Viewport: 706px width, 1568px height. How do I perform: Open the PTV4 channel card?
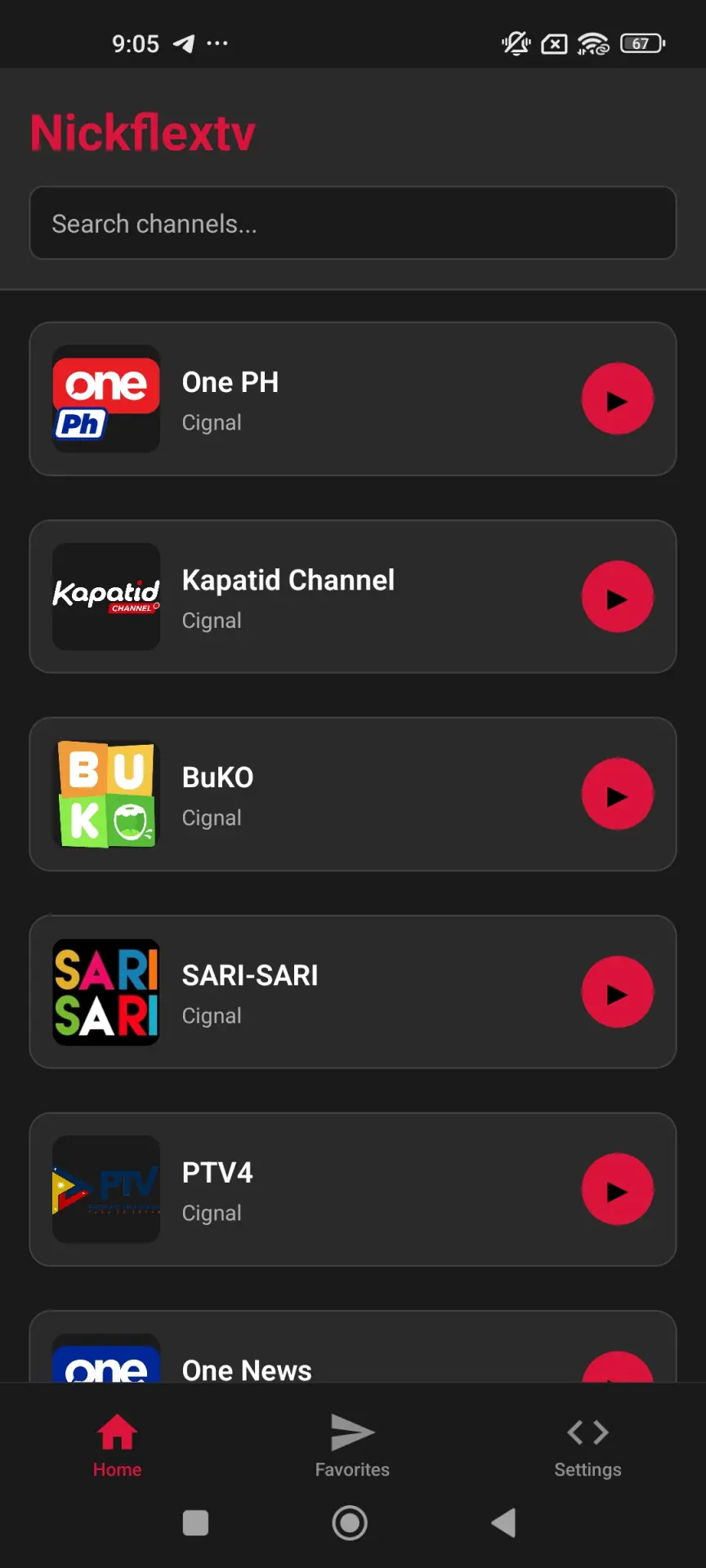pyautogui.click(x=353, y=1190)
